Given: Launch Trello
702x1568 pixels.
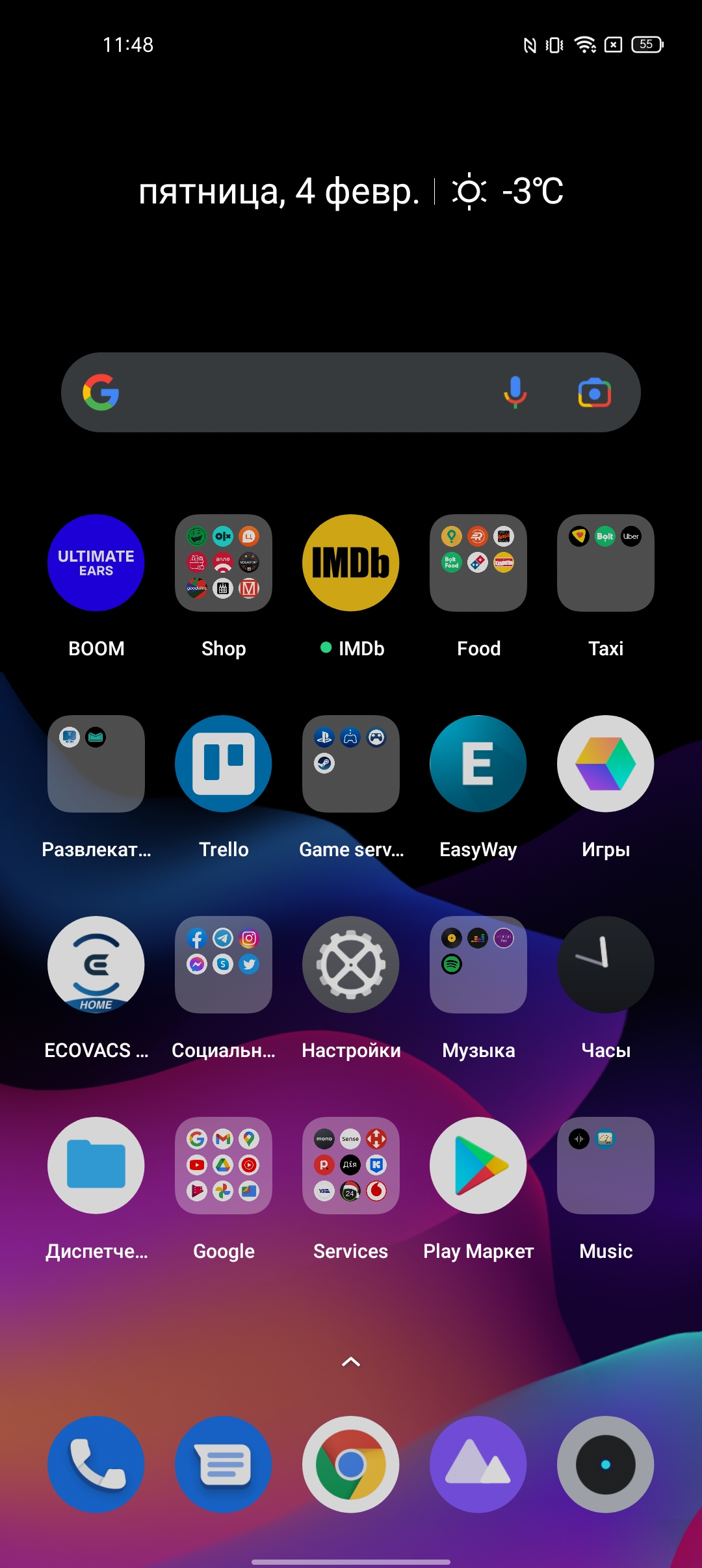Looking at the screenshot, I should click(x=224, y=764).
